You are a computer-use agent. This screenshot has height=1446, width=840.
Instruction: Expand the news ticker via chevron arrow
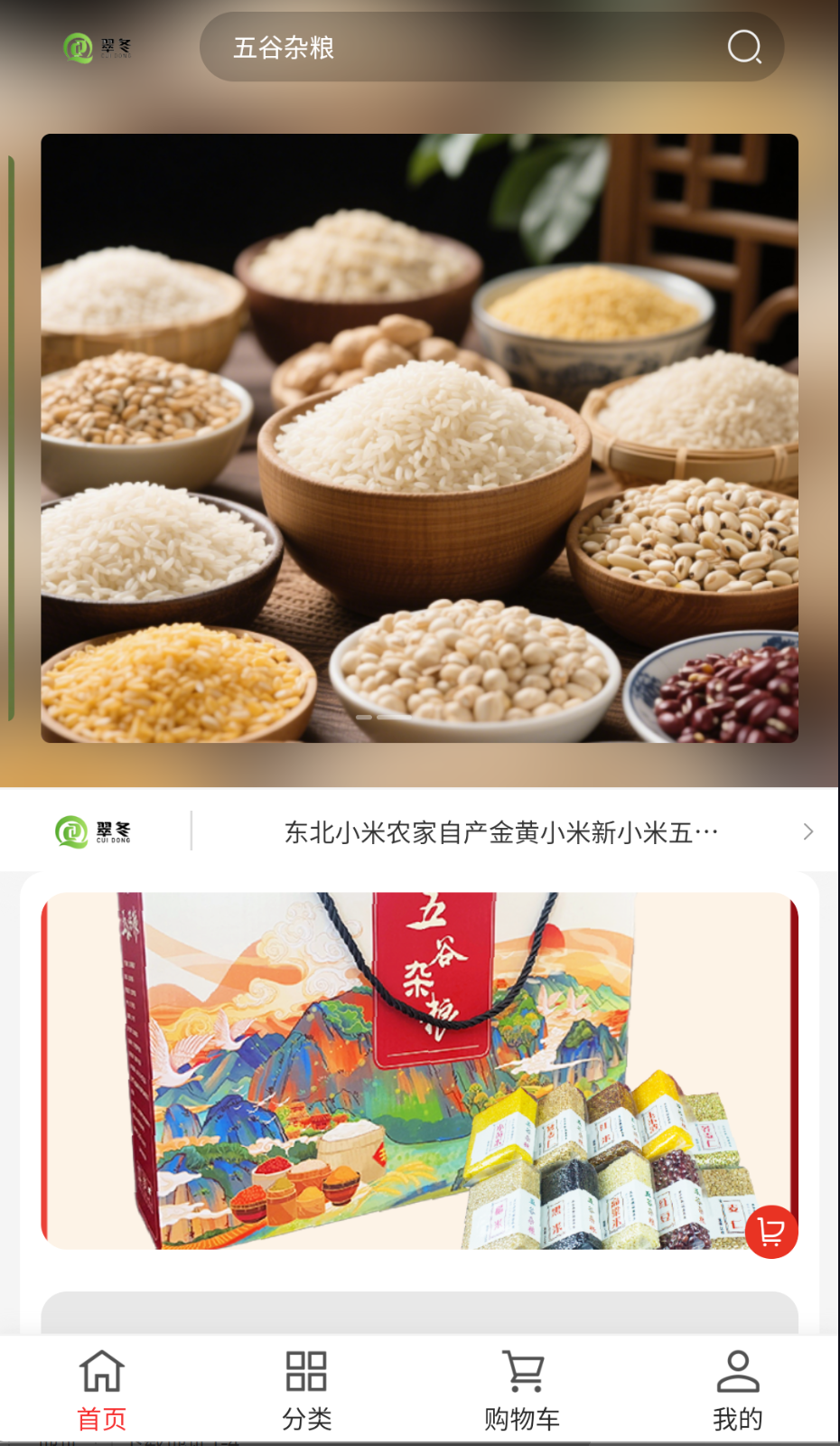[x=808, y=831]
